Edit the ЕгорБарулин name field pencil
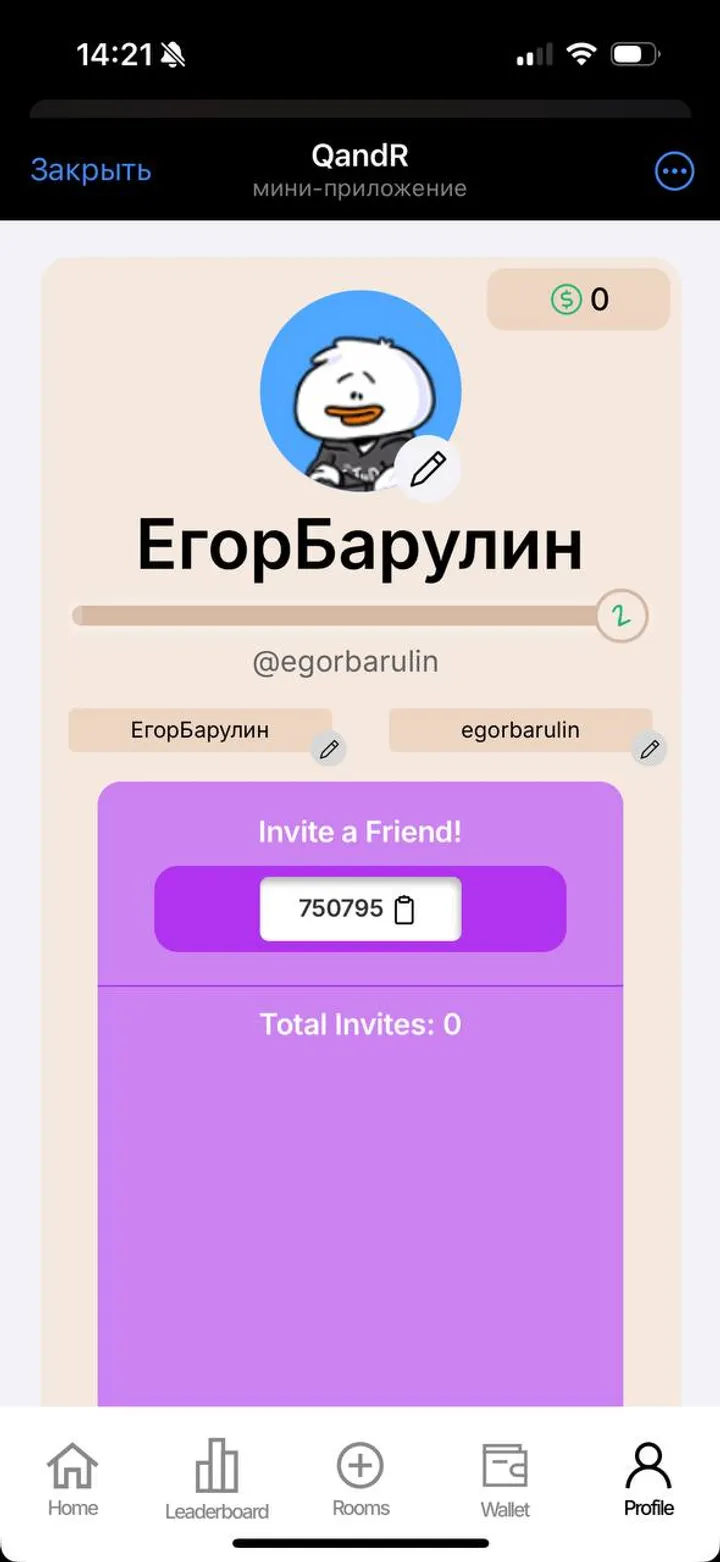The image size is (720, 1562). click(x=329, y=748)
